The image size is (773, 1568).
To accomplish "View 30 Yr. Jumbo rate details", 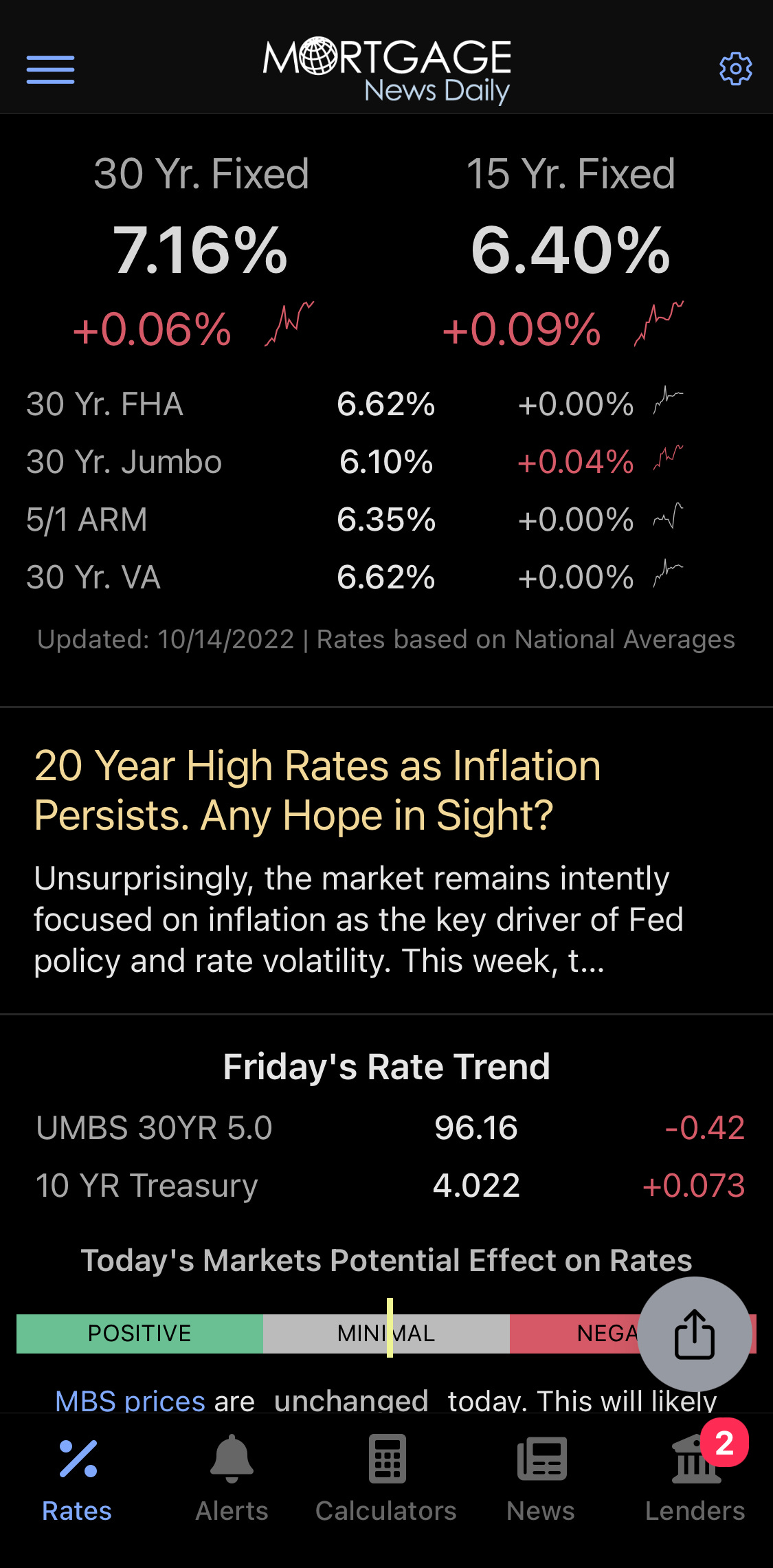I will point(386,461).
